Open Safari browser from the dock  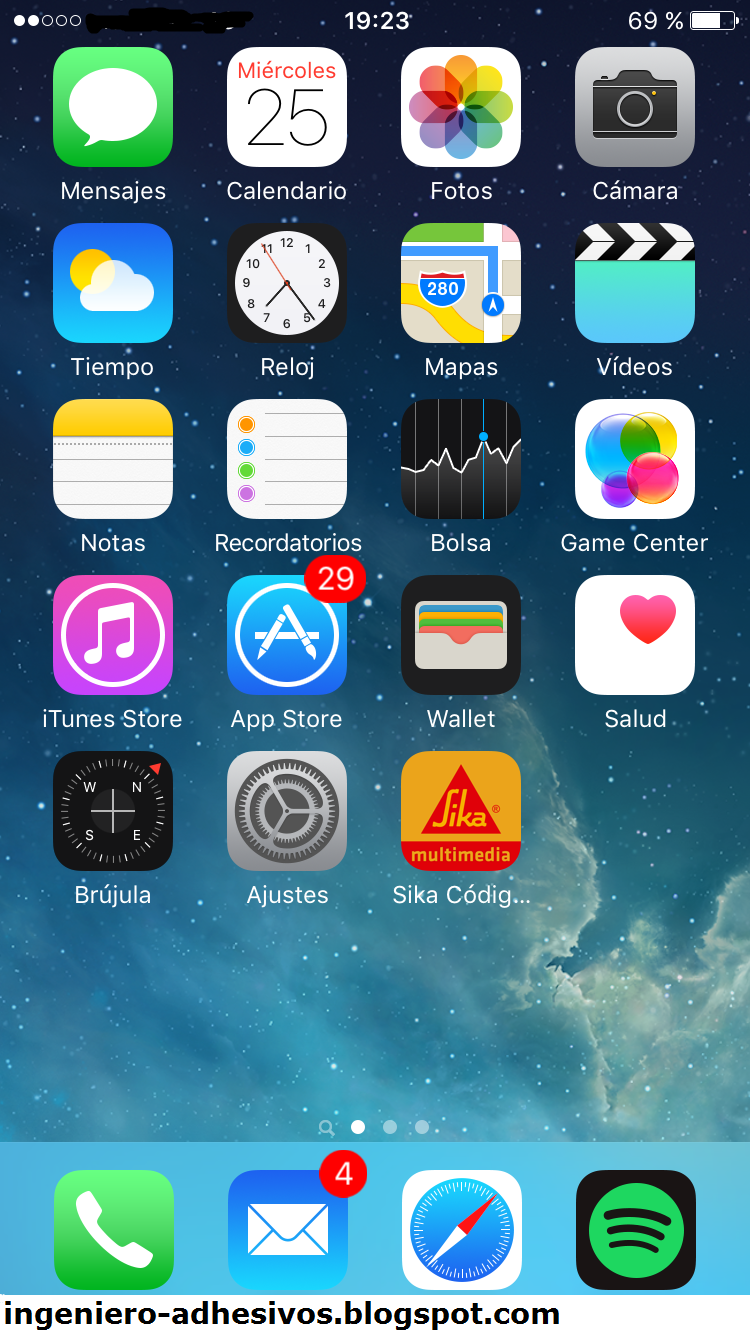tap(462, 1230)
